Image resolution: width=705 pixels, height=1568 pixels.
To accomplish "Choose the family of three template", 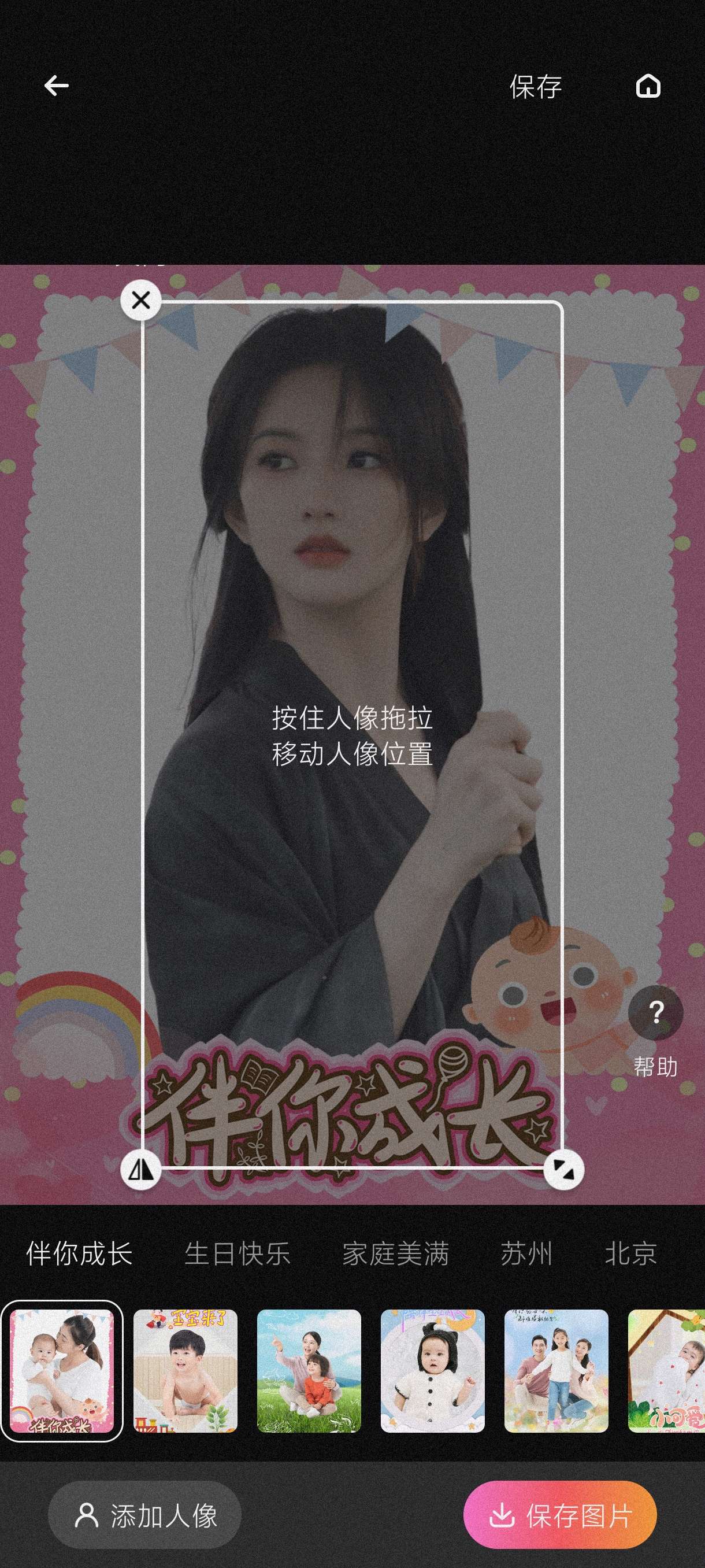I will [556, 1371].
